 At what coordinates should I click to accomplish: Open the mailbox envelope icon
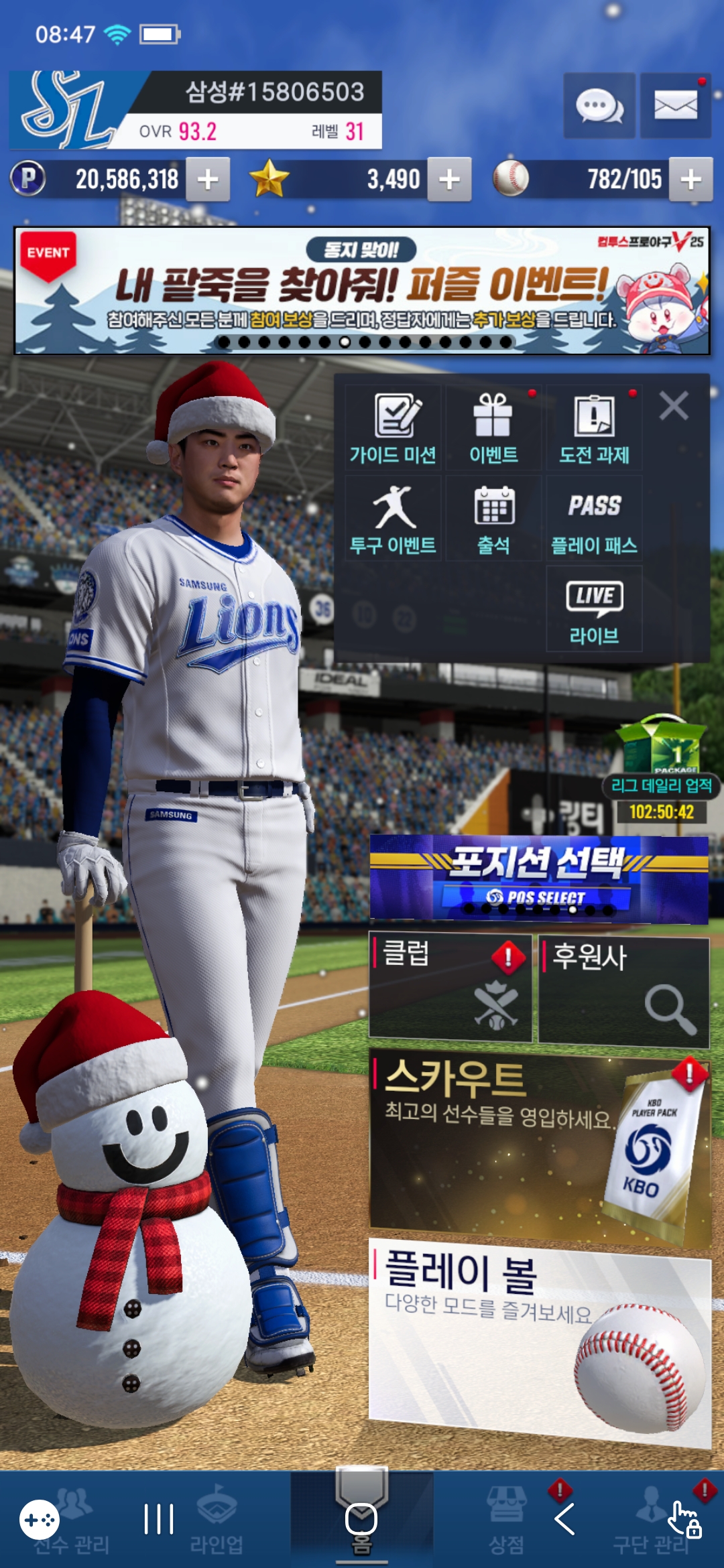(x=675, y=107)
